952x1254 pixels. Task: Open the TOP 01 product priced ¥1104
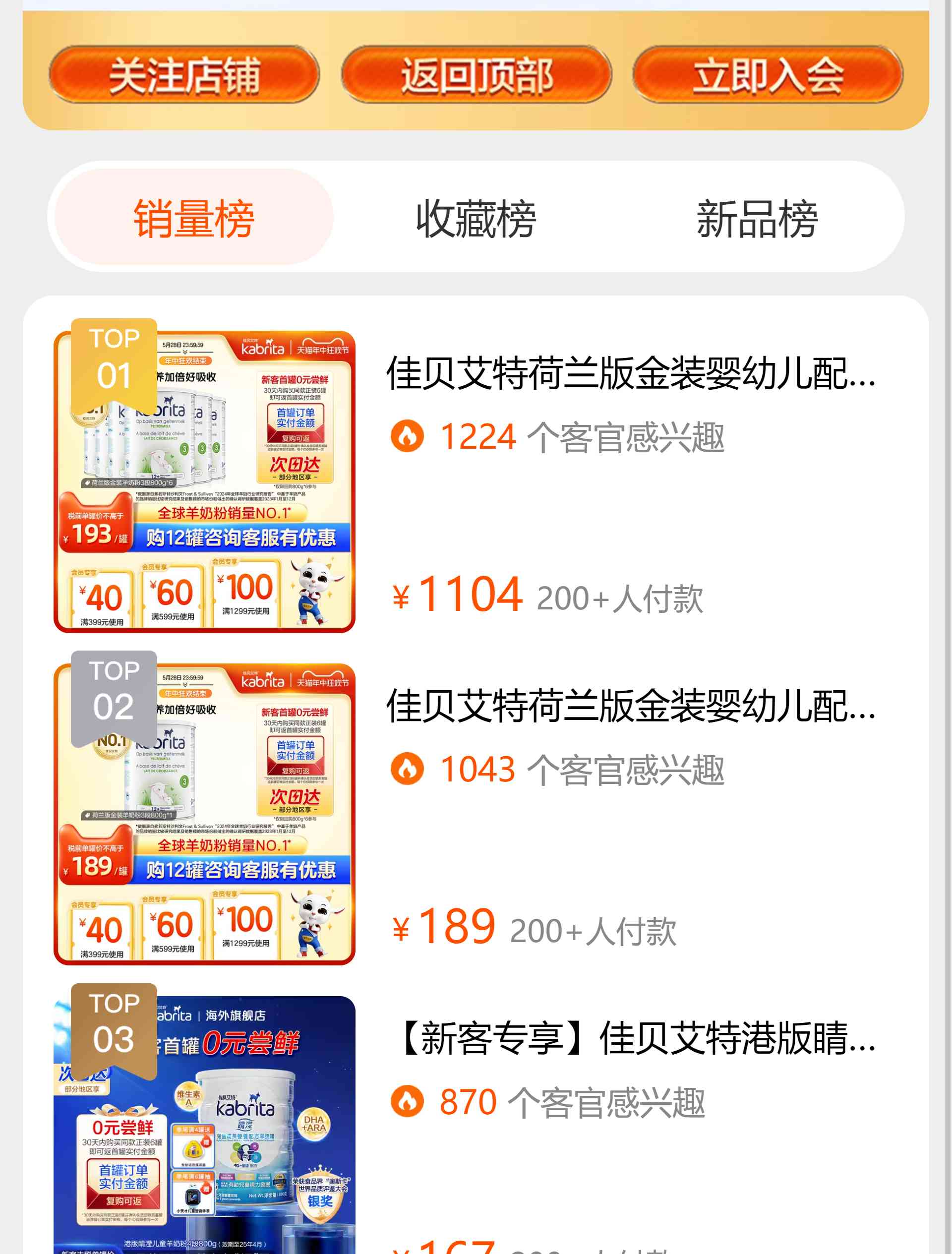(629, 374)
